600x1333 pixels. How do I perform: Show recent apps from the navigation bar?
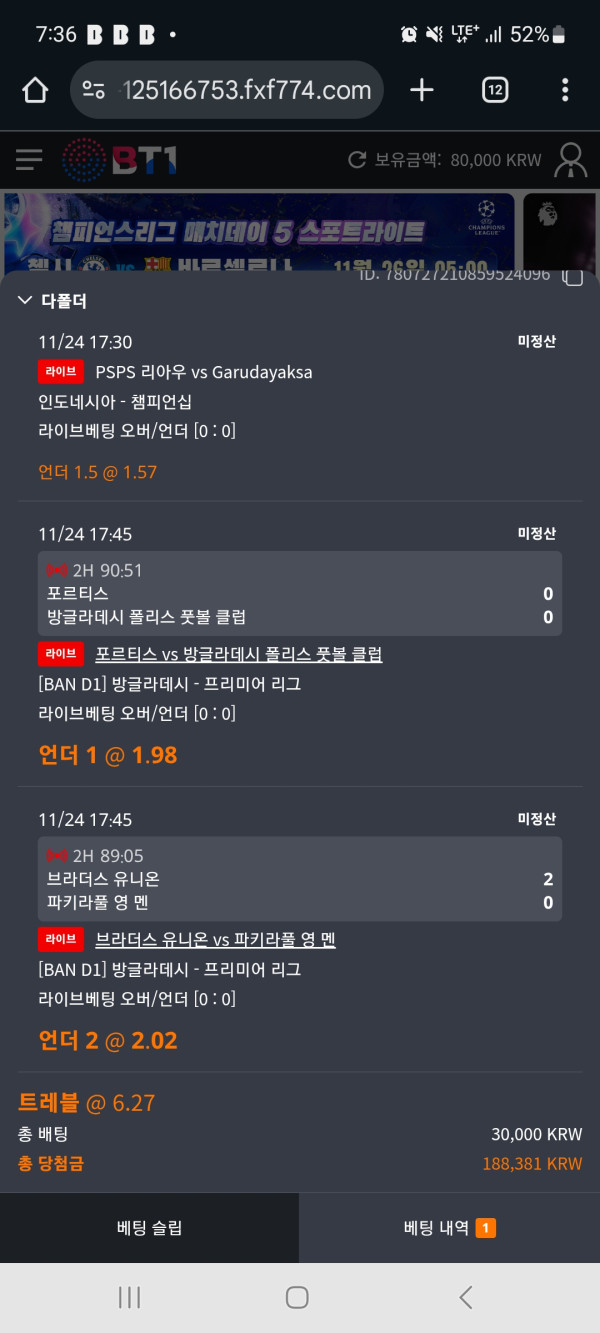pos(129,1297)
